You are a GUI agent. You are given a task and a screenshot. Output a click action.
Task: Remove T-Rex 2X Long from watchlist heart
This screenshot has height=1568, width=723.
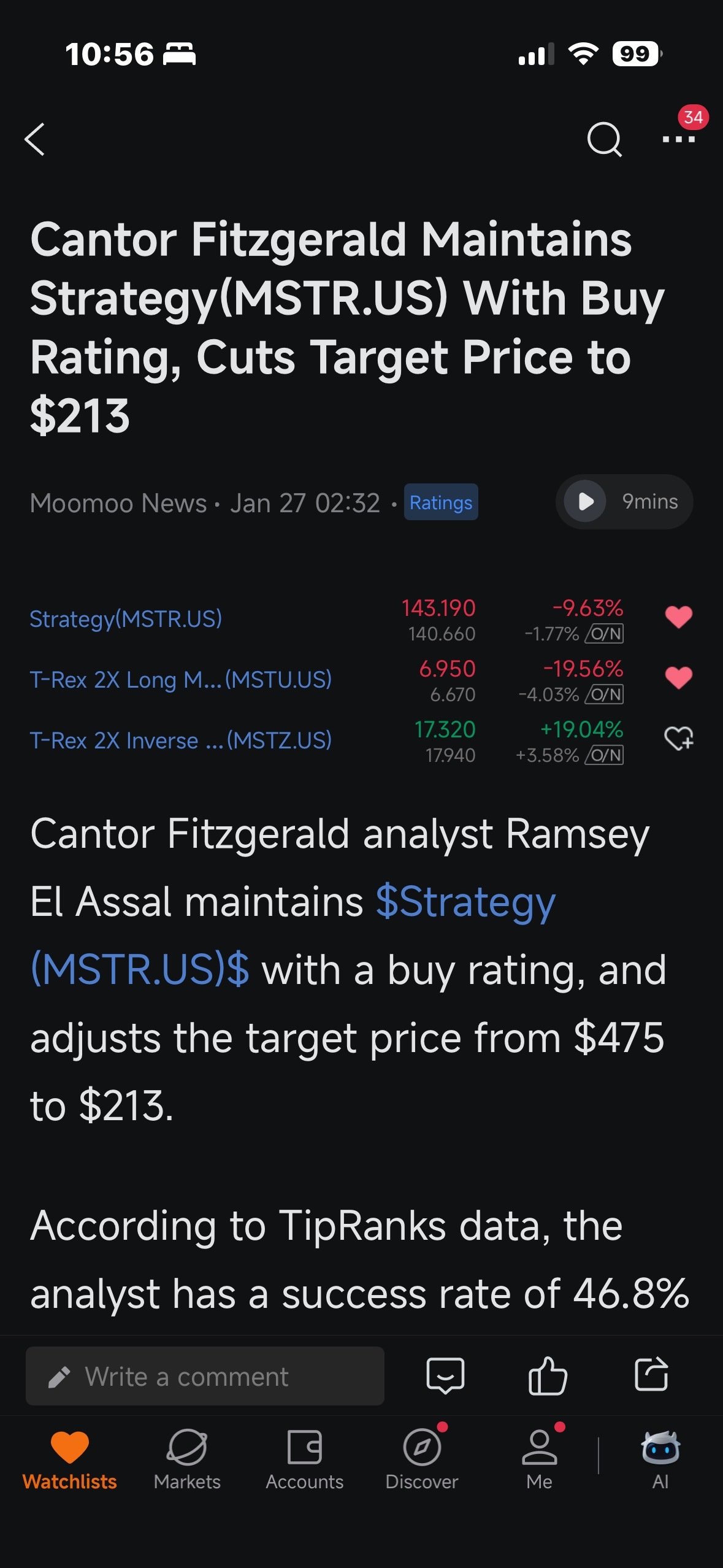tap(678, 677)
